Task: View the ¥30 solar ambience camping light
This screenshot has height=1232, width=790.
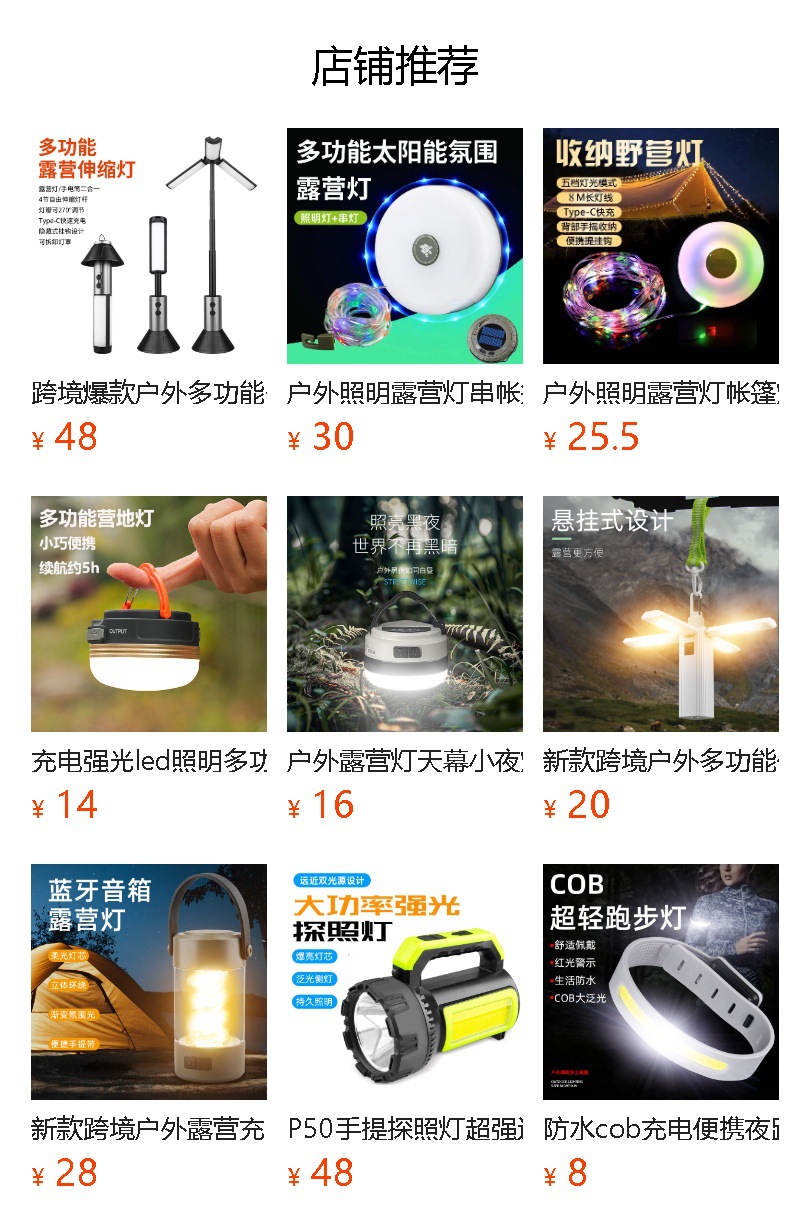Action: coord(404,246)
